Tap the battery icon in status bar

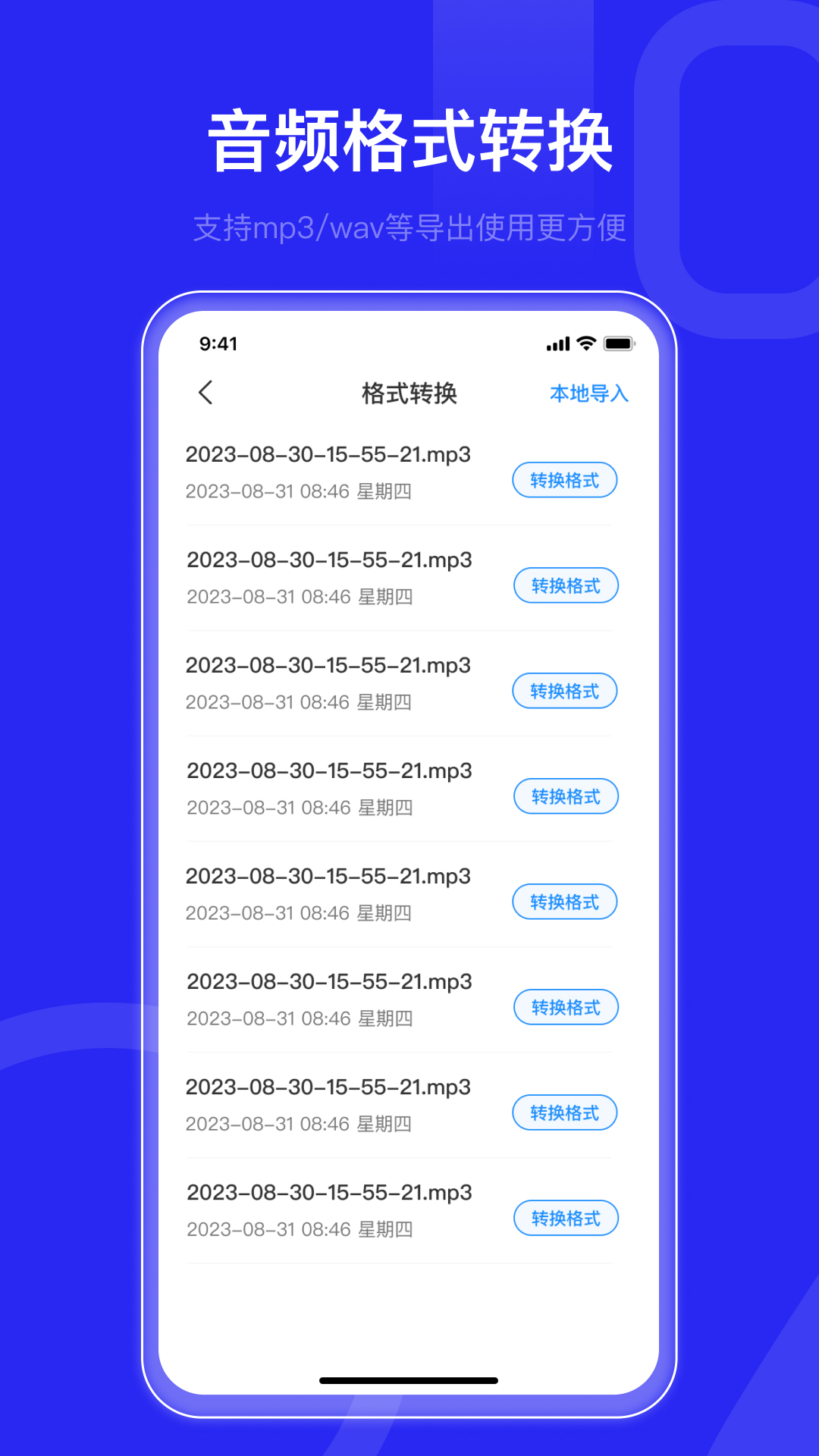click(x=619, y=344)
